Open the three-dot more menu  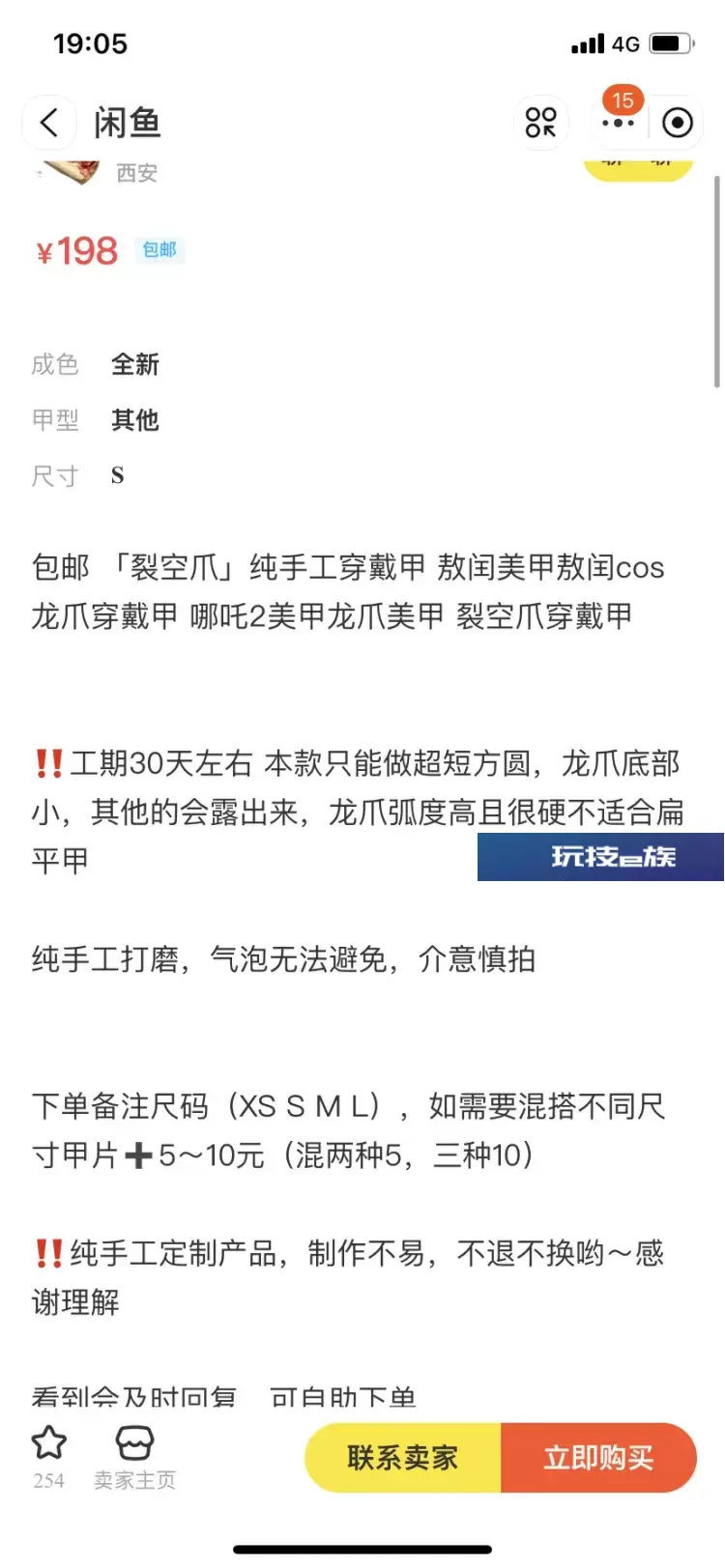click(619, 124)
